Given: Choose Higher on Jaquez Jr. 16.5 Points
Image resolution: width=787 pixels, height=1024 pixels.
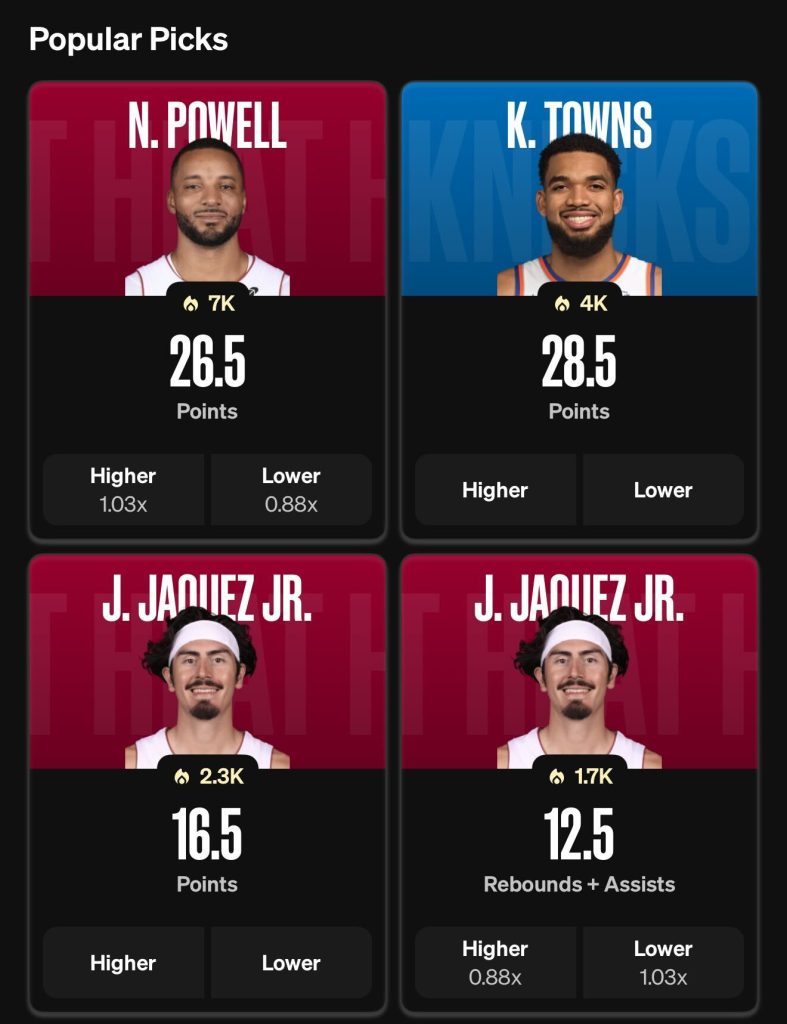Looking at the screenshot, I should tap(123, 962).
